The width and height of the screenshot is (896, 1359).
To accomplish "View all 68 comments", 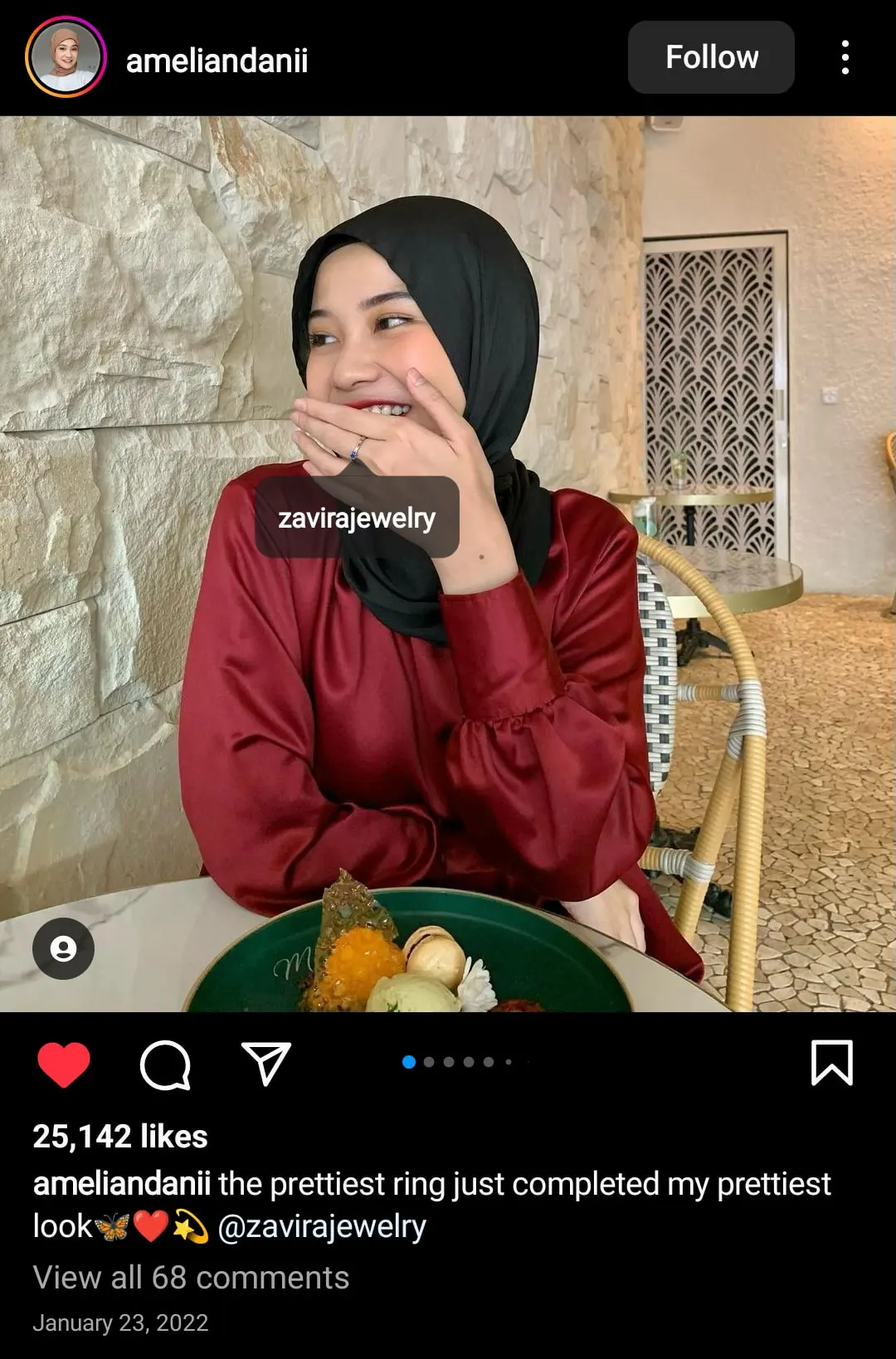I will (191, 1278).
